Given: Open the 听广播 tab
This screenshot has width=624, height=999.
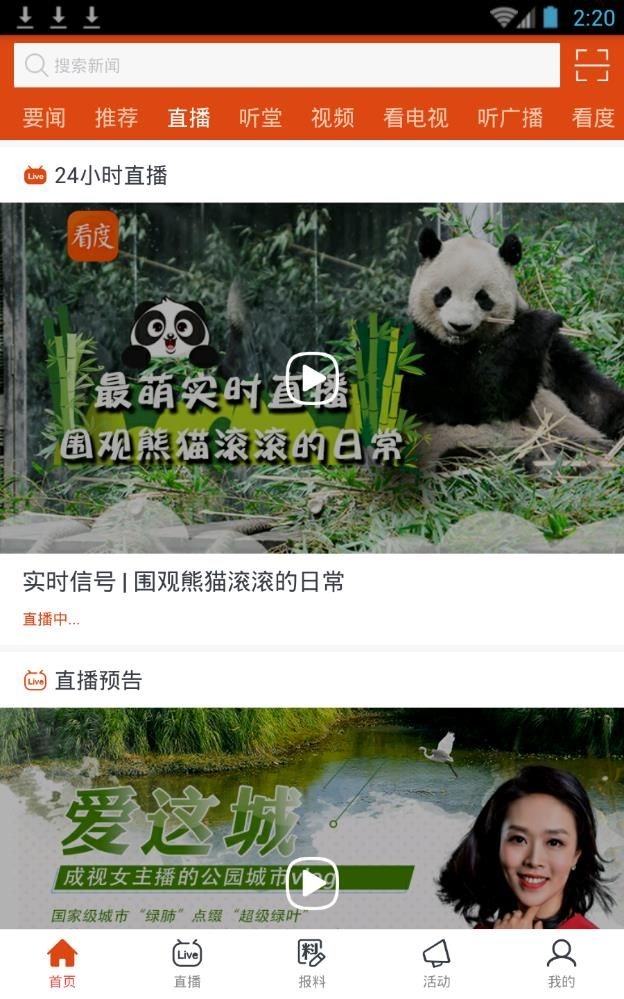Looking at the screenshot, I should point(510,118).
